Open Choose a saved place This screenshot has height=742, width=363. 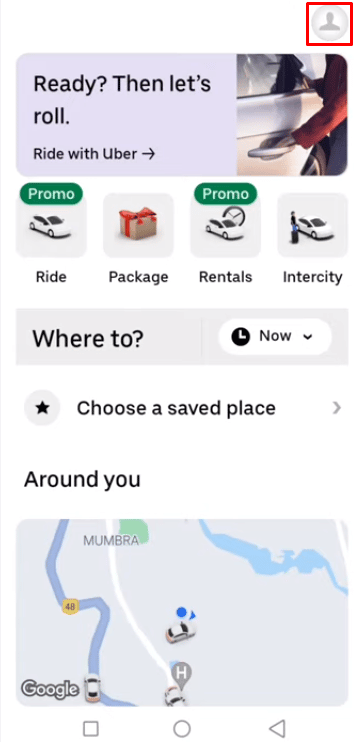pyautogui.click(x=182, y=408)
